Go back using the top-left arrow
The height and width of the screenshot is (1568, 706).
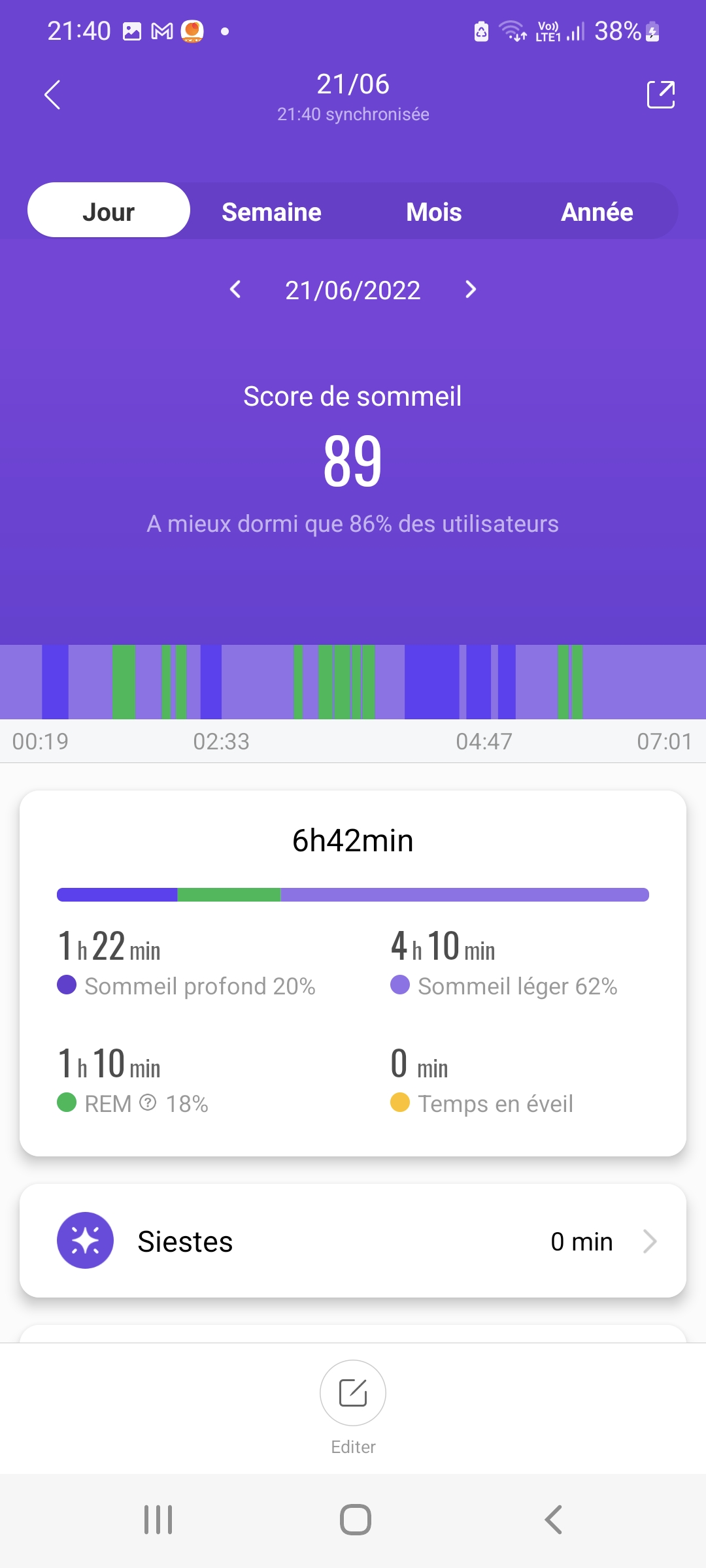[52, 95]
